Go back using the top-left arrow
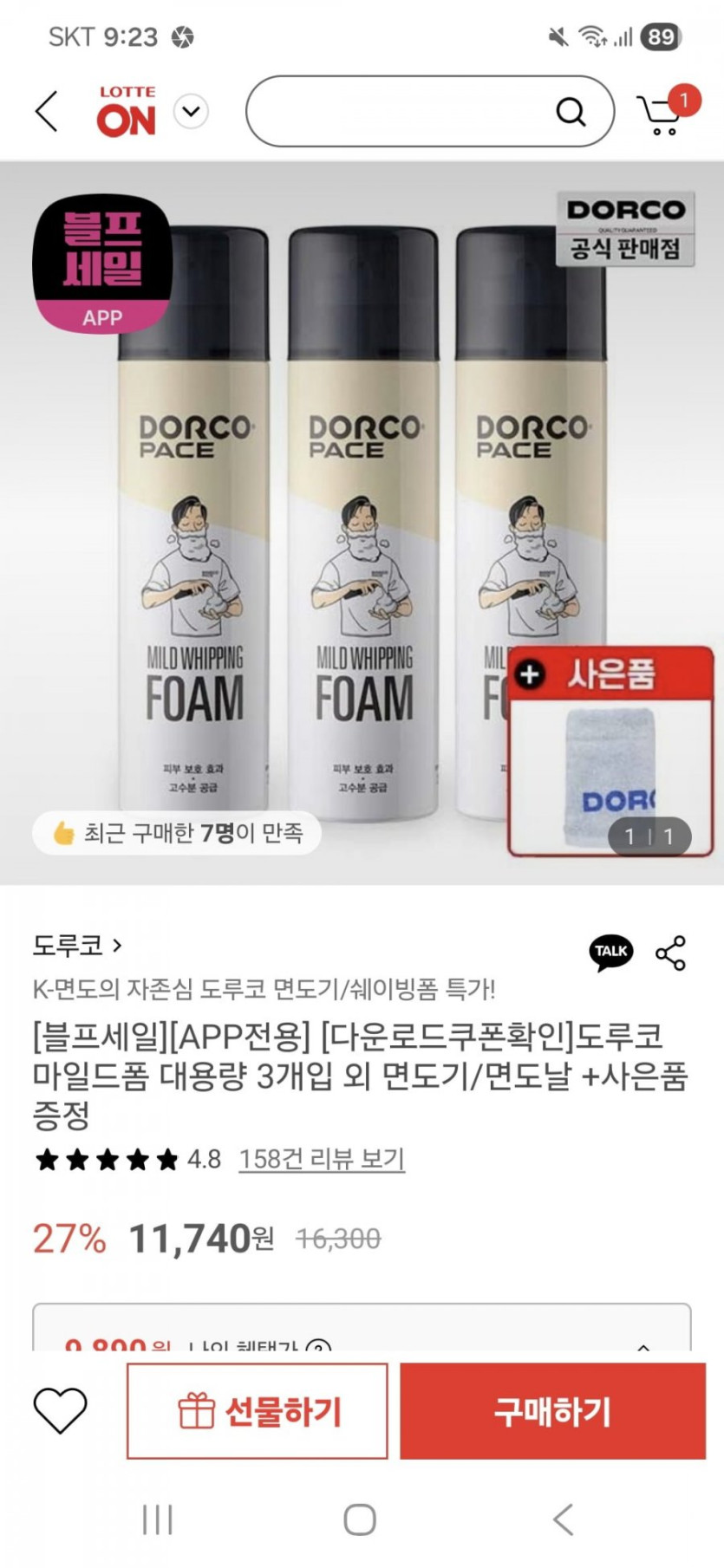 coord(47,112)
